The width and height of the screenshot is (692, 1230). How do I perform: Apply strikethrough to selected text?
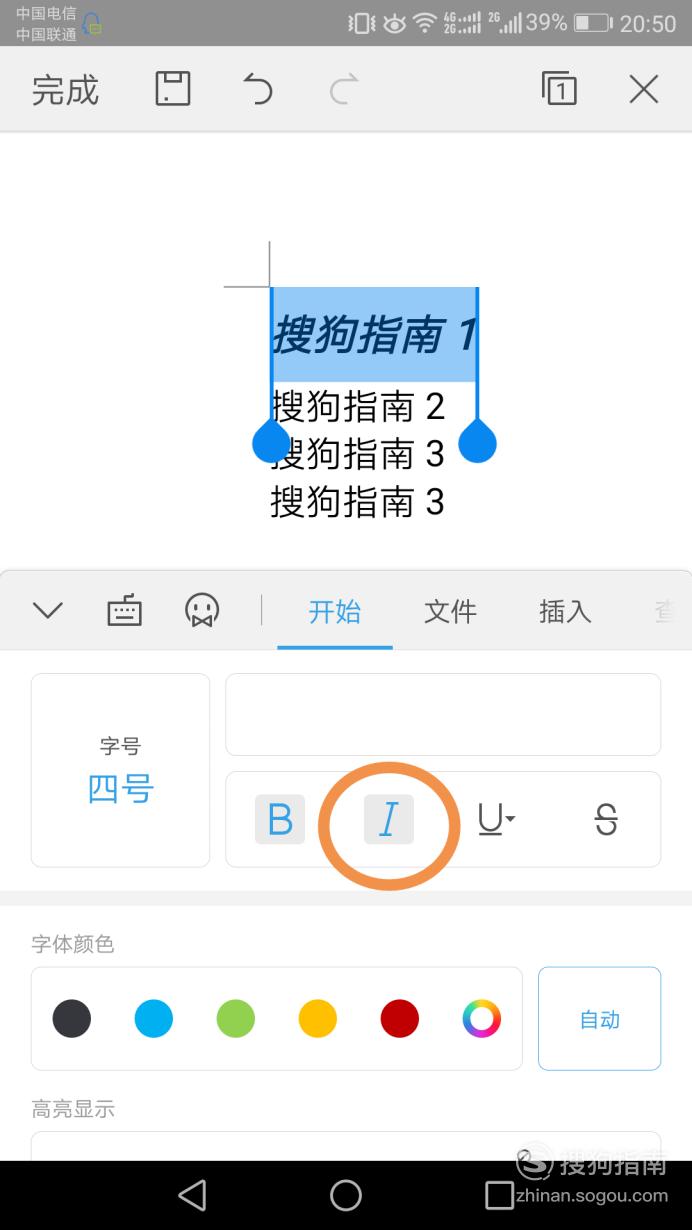[x=606, y=820]
